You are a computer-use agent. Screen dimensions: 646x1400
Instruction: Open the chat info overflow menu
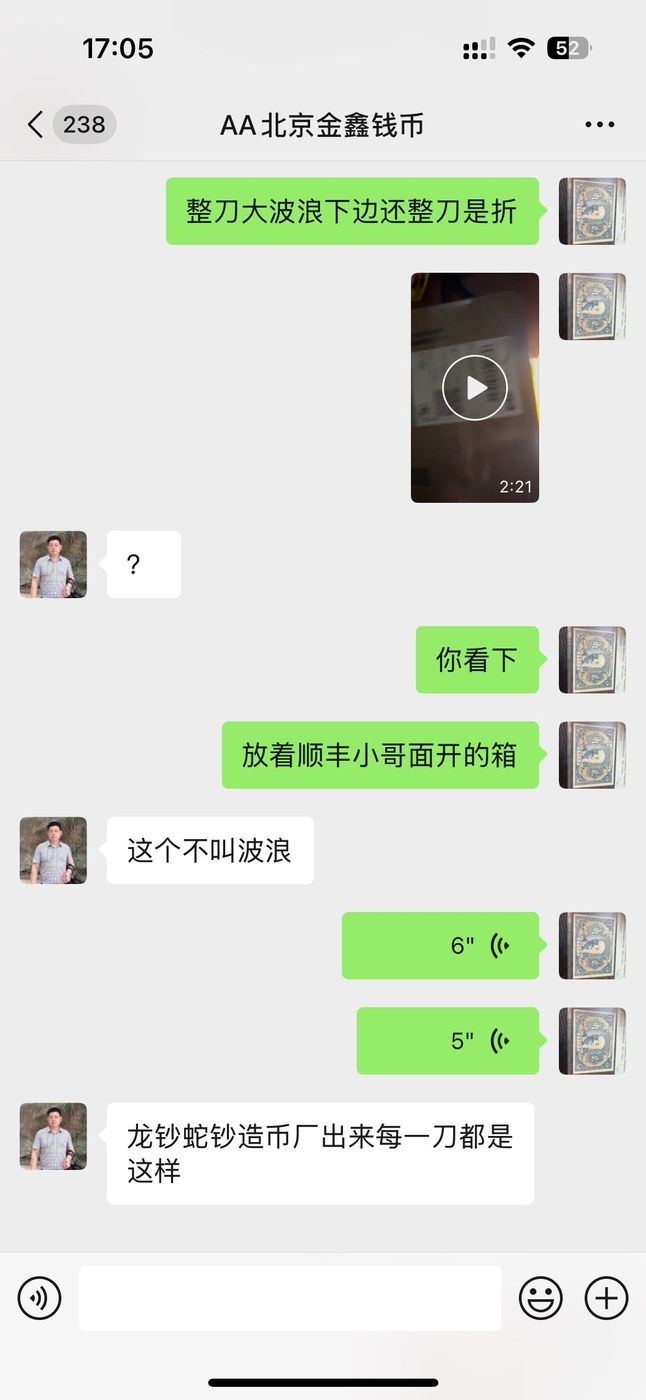599,125
